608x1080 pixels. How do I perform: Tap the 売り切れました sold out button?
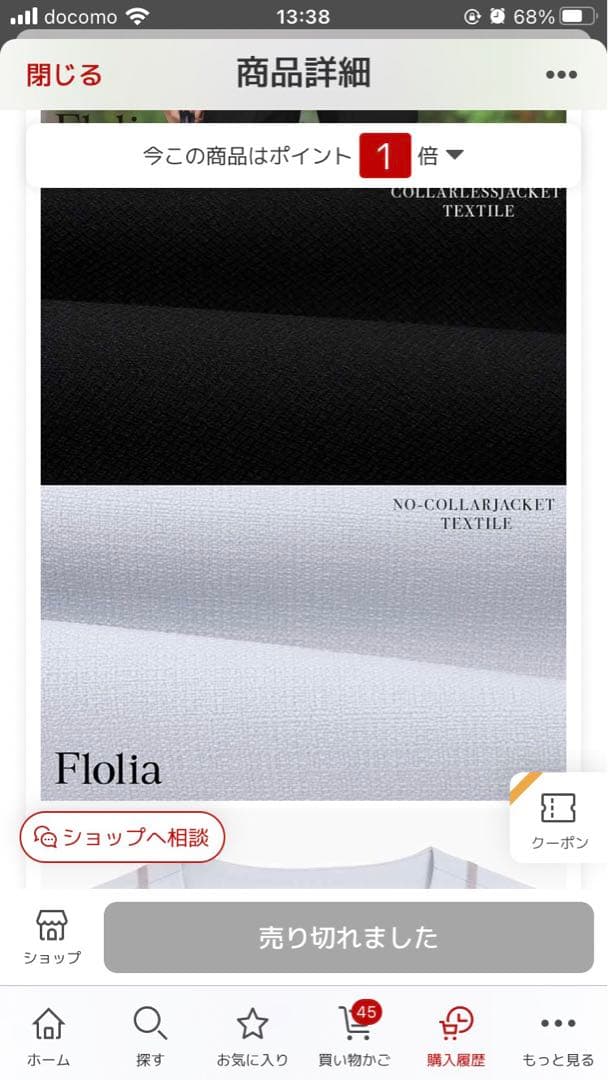(x=348, y=937)
